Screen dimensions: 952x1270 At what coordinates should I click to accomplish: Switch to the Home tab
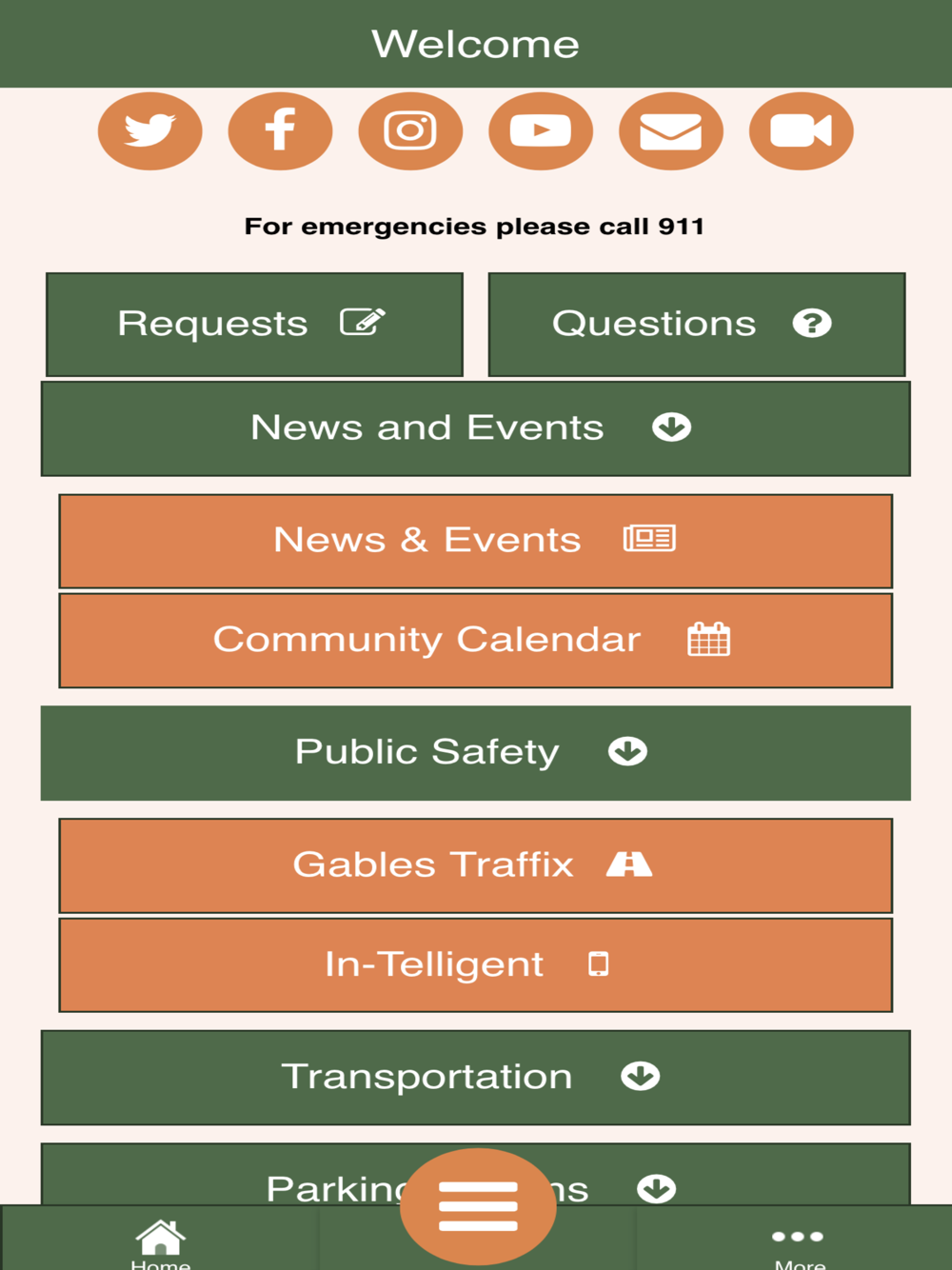point(160,1241)
